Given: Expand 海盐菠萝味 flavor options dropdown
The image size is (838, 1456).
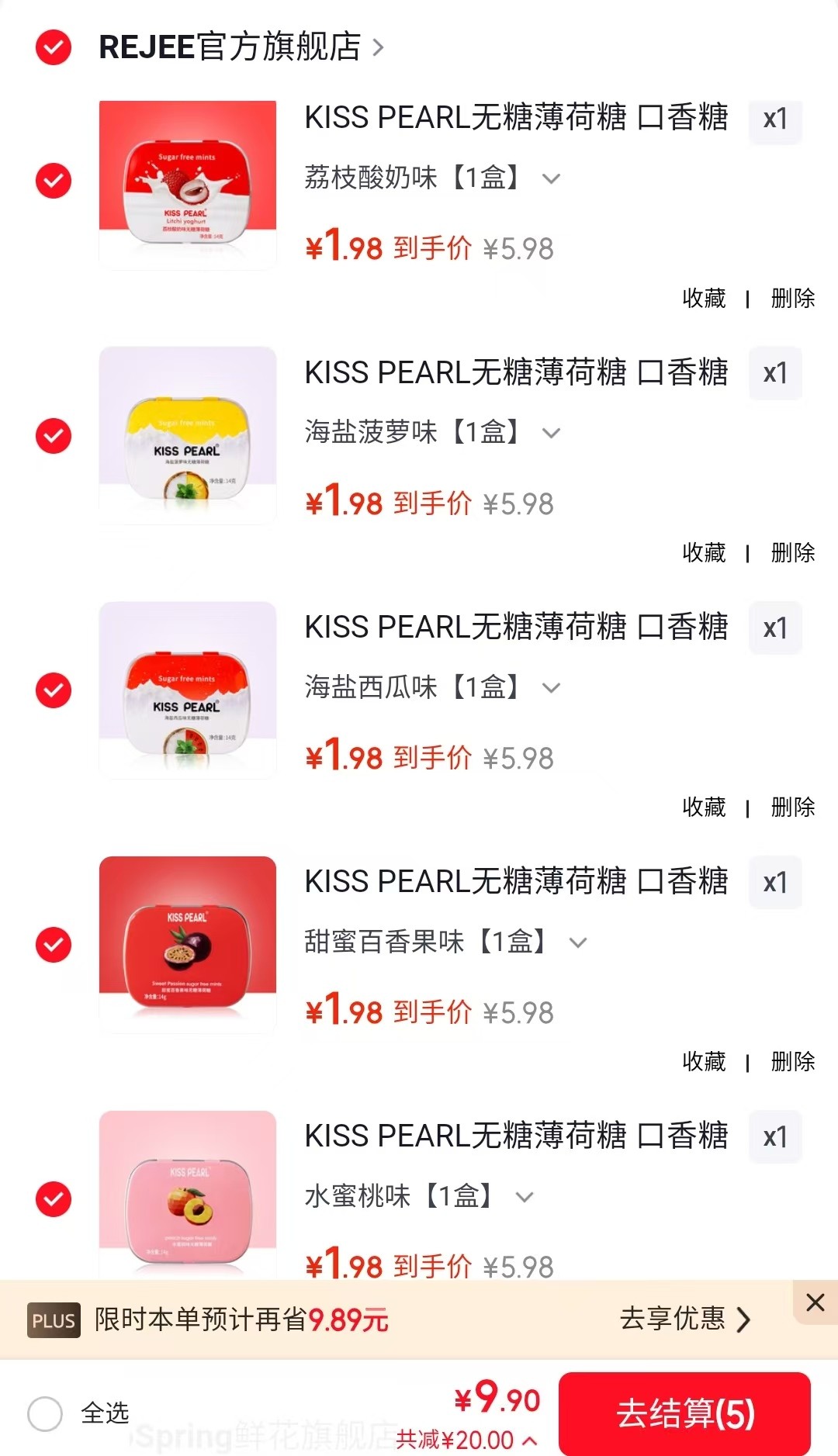Looking at the screenshot, I should tap(551, 433).
